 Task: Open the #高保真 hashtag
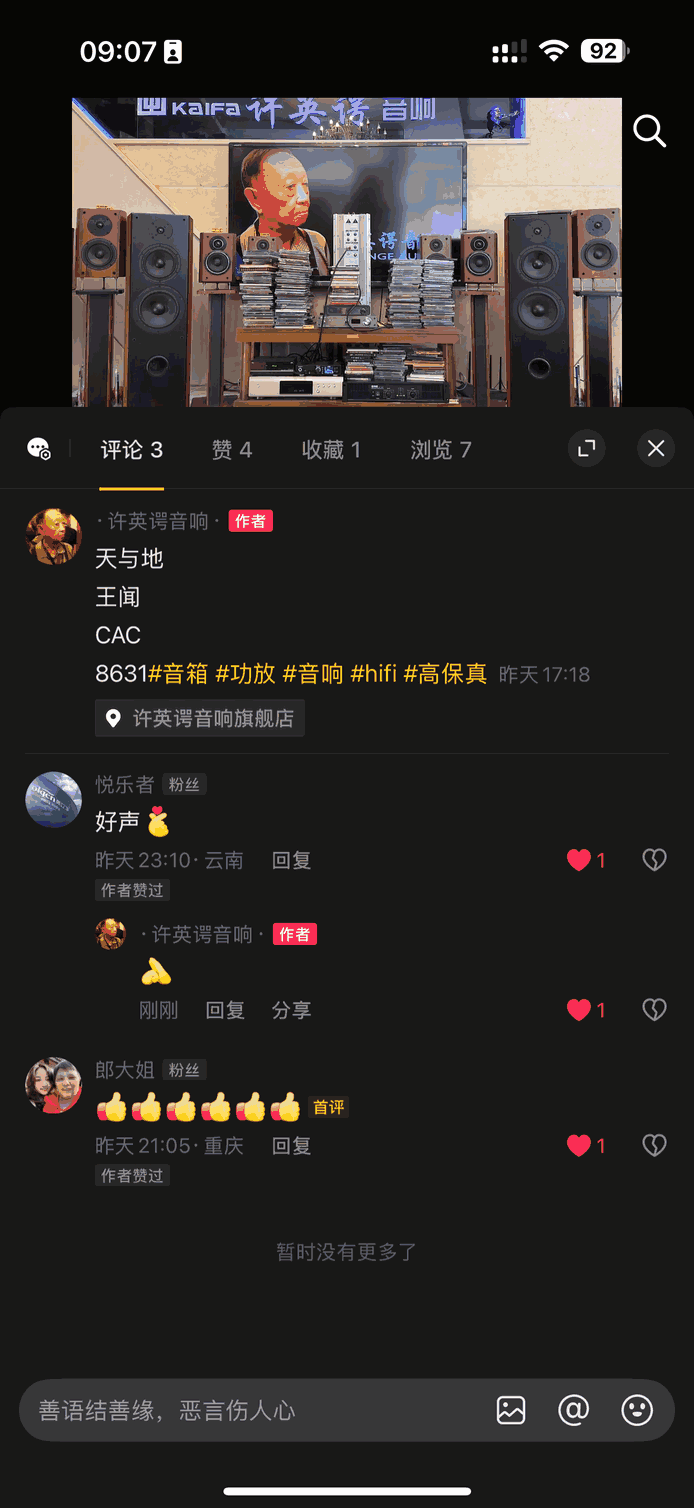(445, 674)
